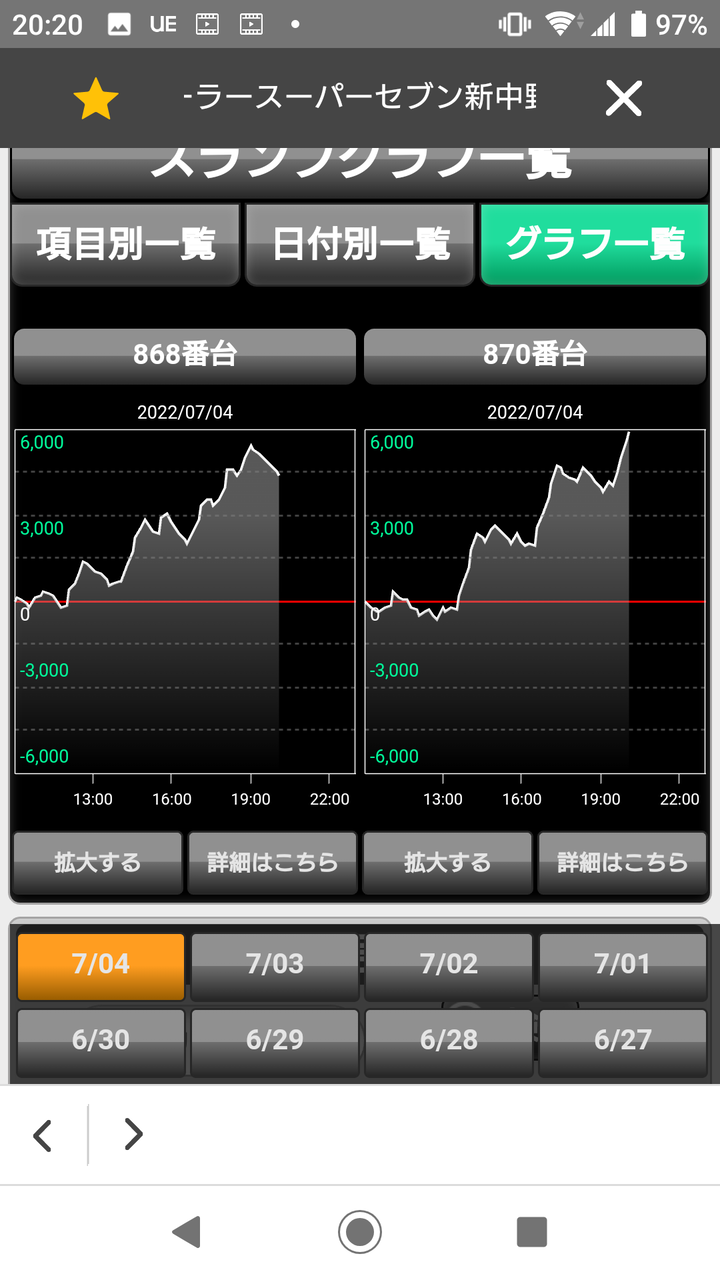
Task: Show data for 7/03
Action: [x=275, y=966]
